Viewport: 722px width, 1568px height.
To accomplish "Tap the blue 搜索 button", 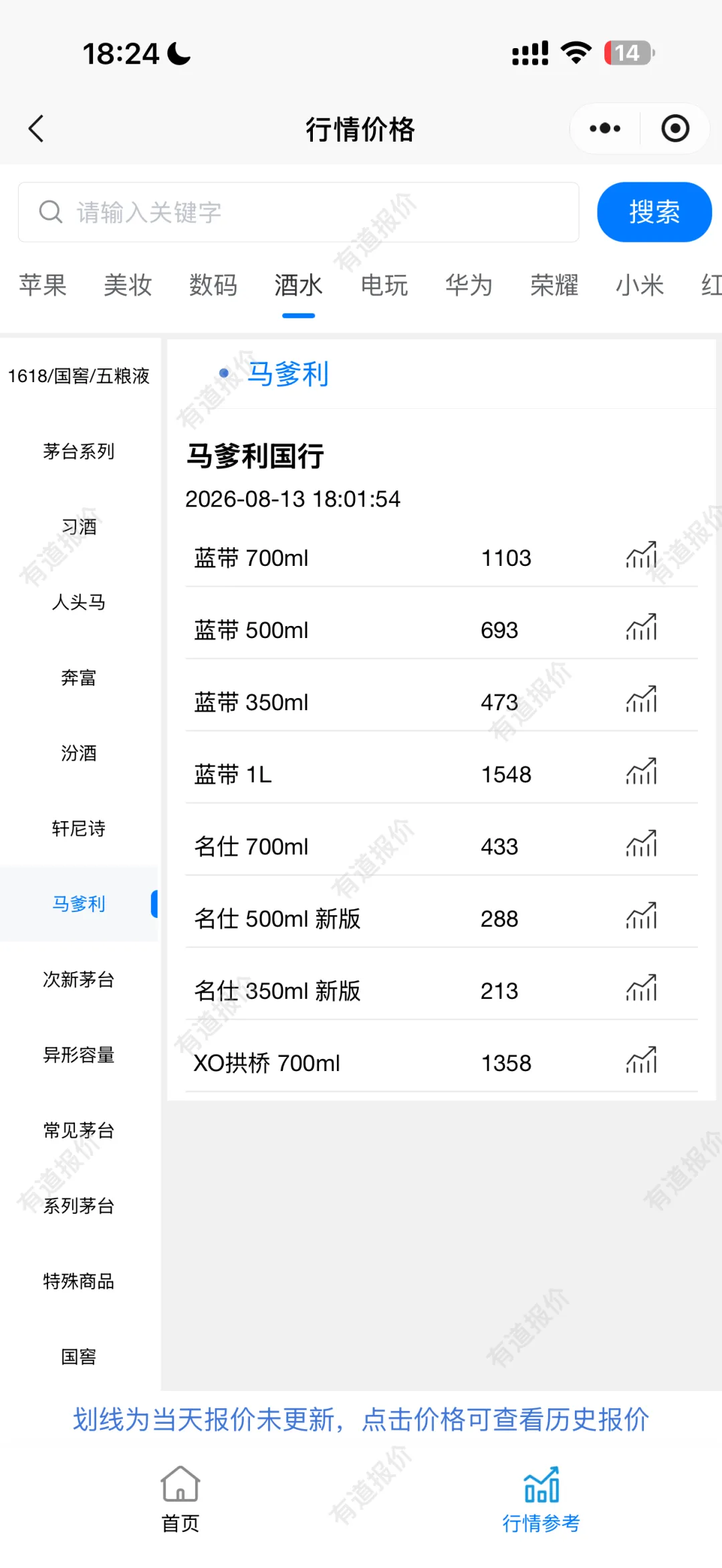I will click(x=654, y=212).
